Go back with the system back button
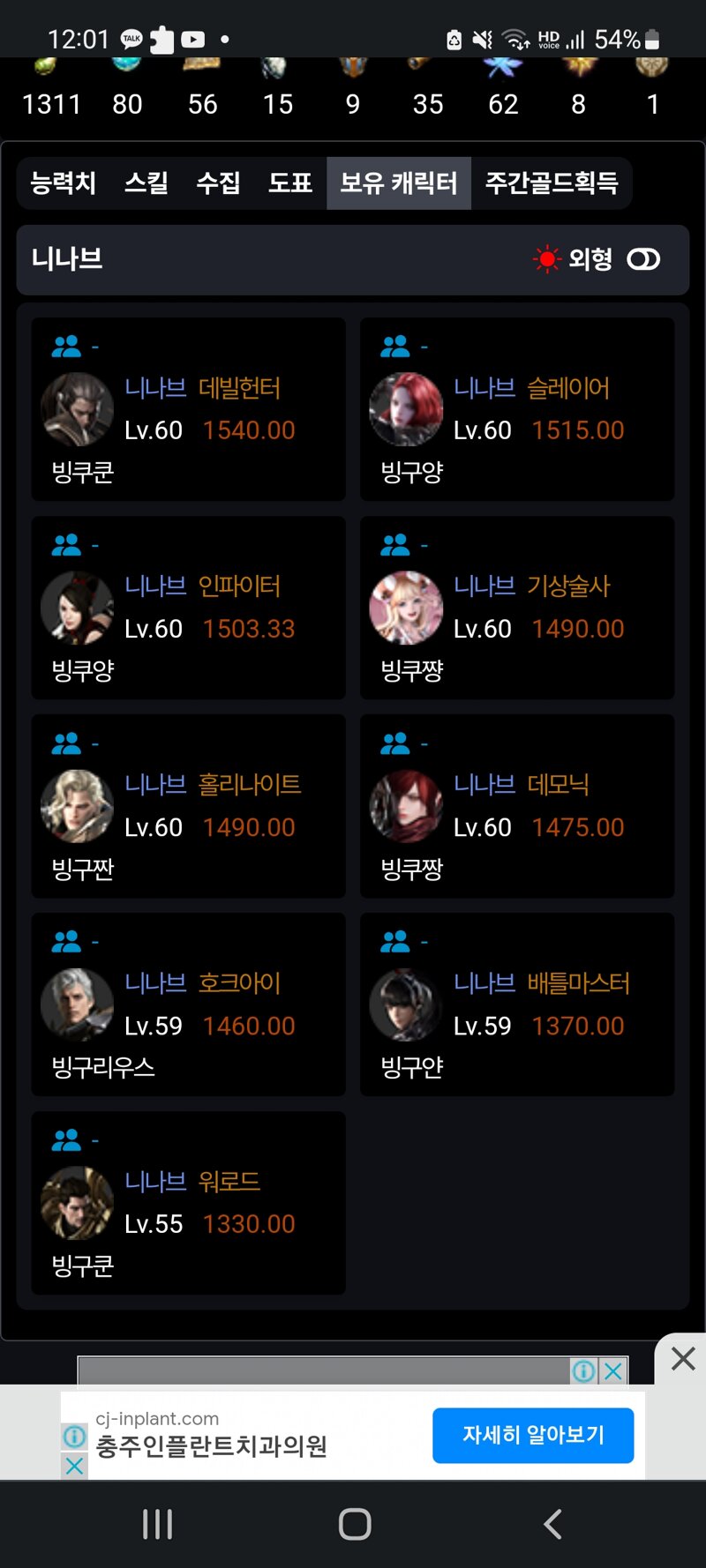The height and width of the screenshot is (1568, 706). (x=552, y=1524)
